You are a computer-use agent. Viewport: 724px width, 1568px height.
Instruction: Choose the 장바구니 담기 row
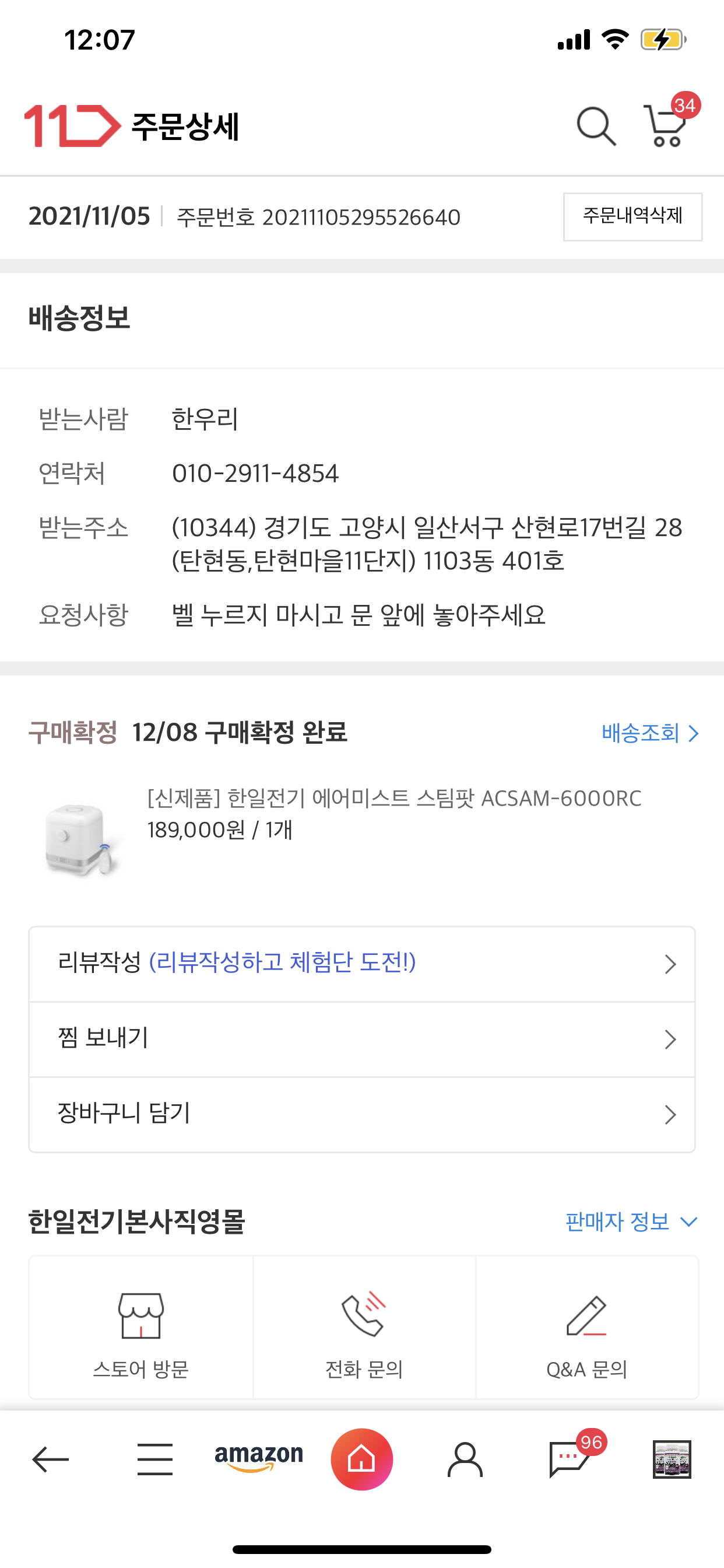362,1114
